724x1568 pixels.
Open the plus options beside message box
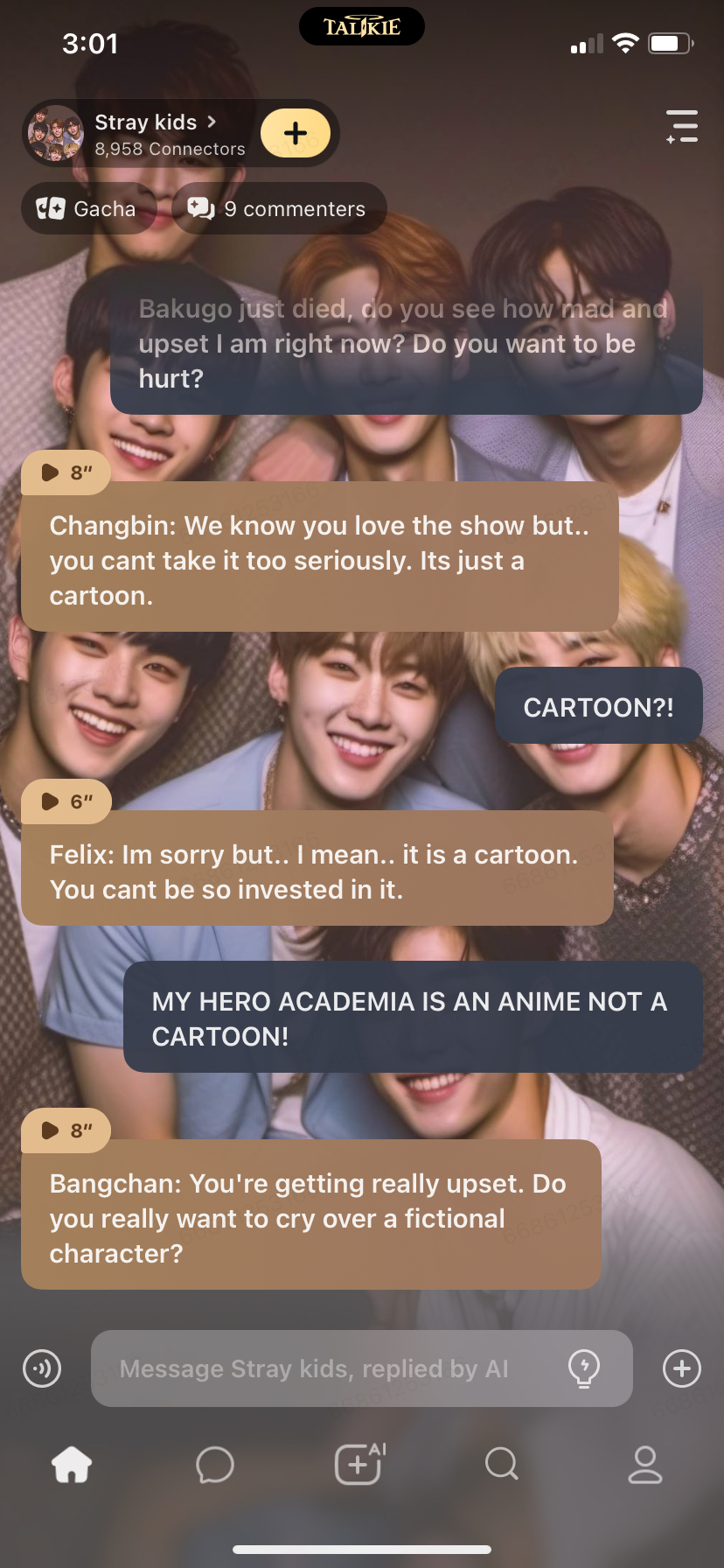point(682,1368)
